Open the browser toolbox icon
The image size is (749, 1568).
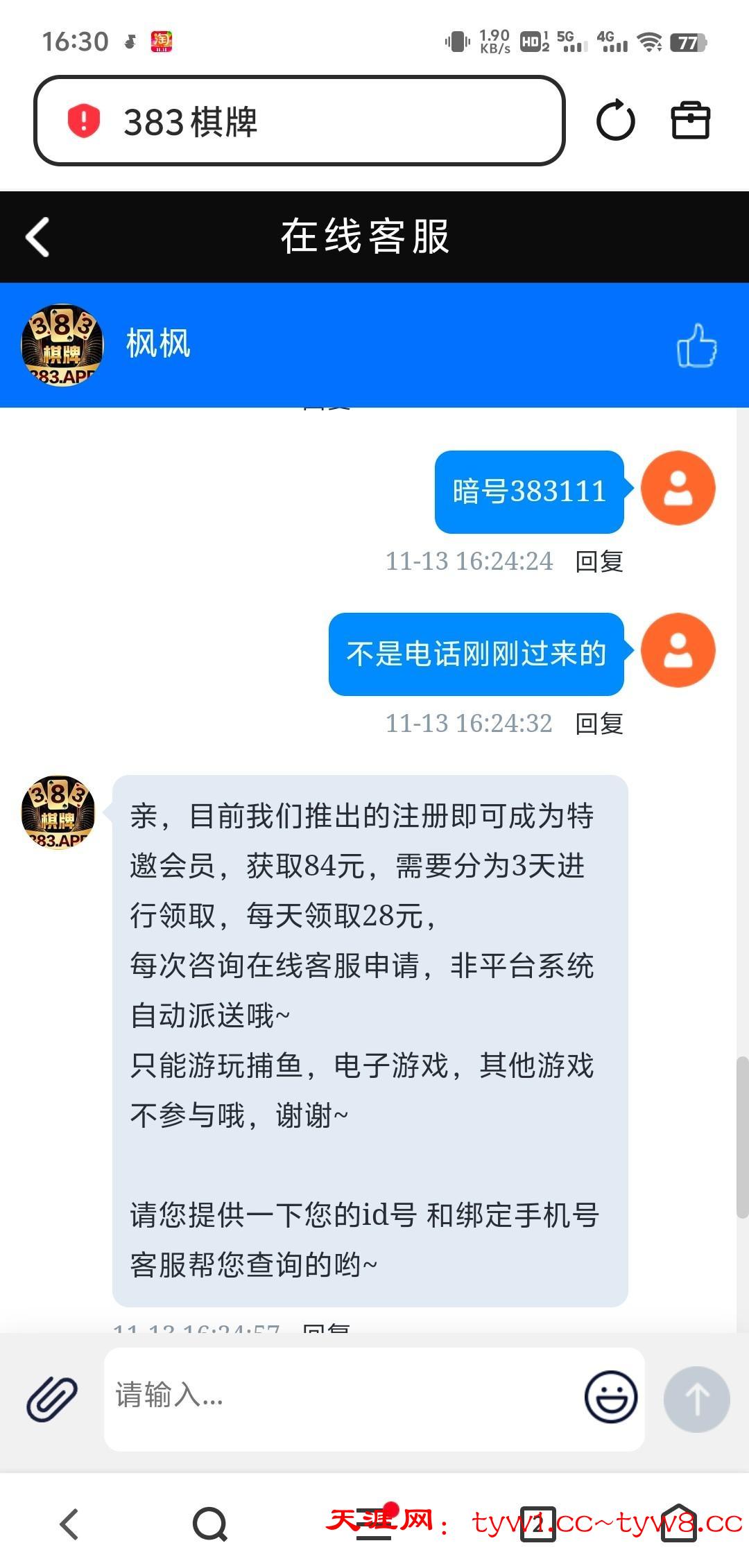(x=690, y=121)
